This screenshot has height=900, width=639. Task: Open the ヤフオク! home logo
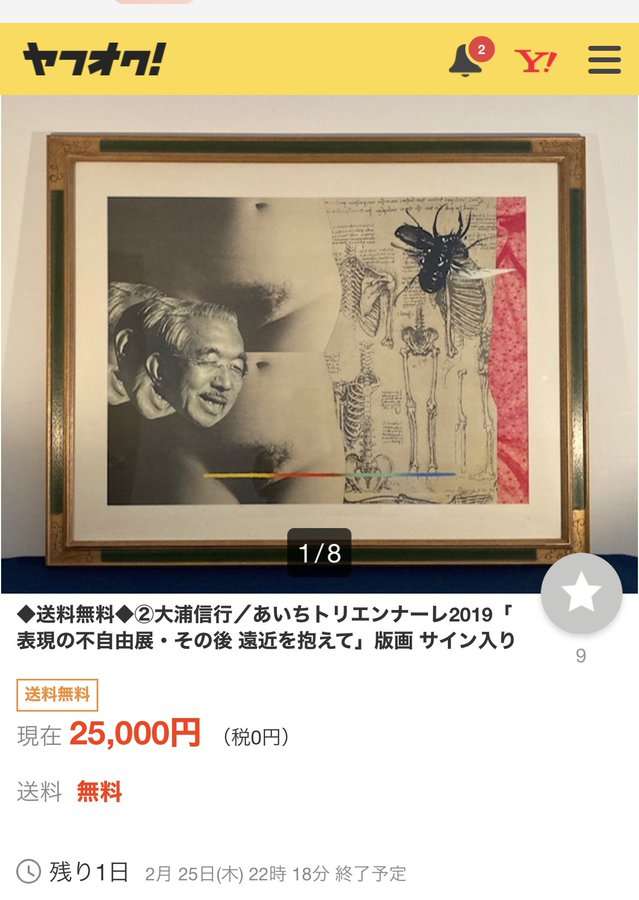[94, 60]
